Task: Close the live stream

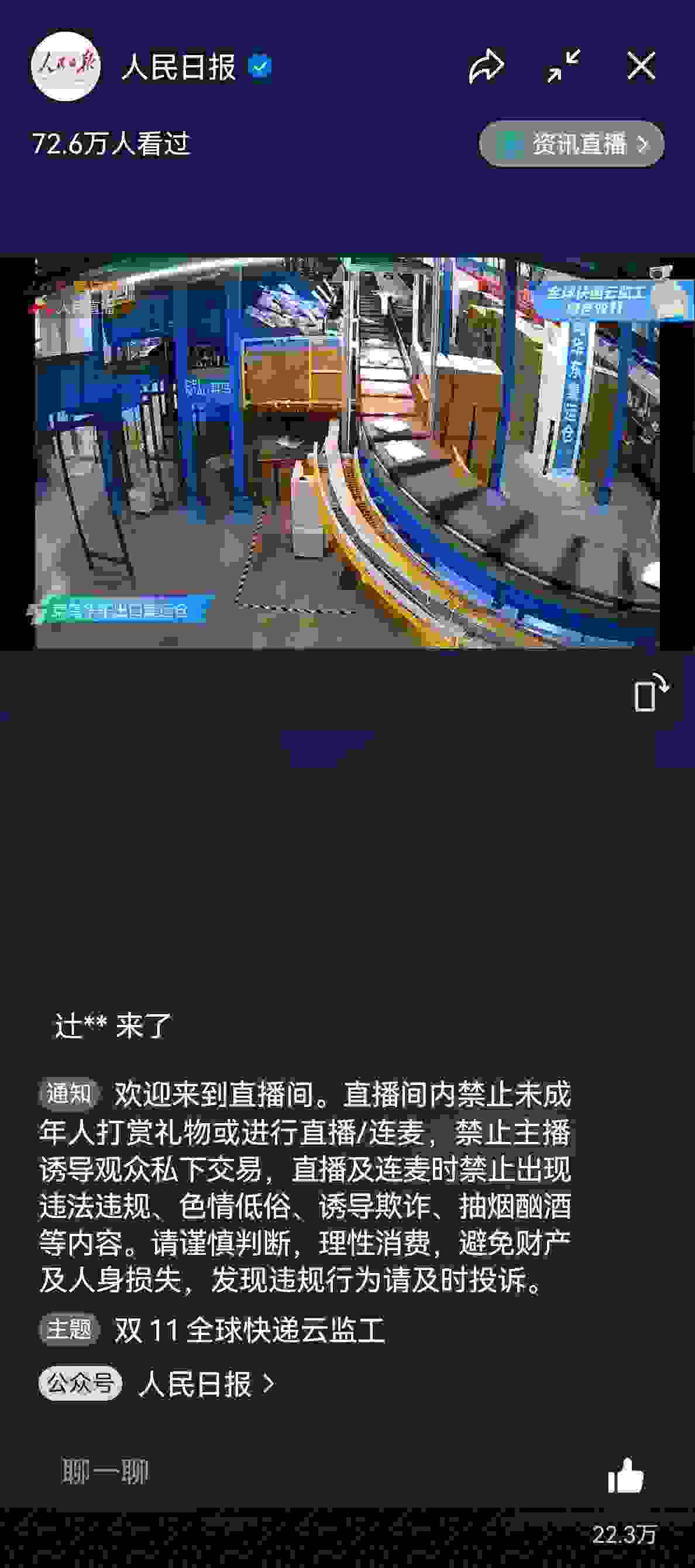Action: (641, 66)
